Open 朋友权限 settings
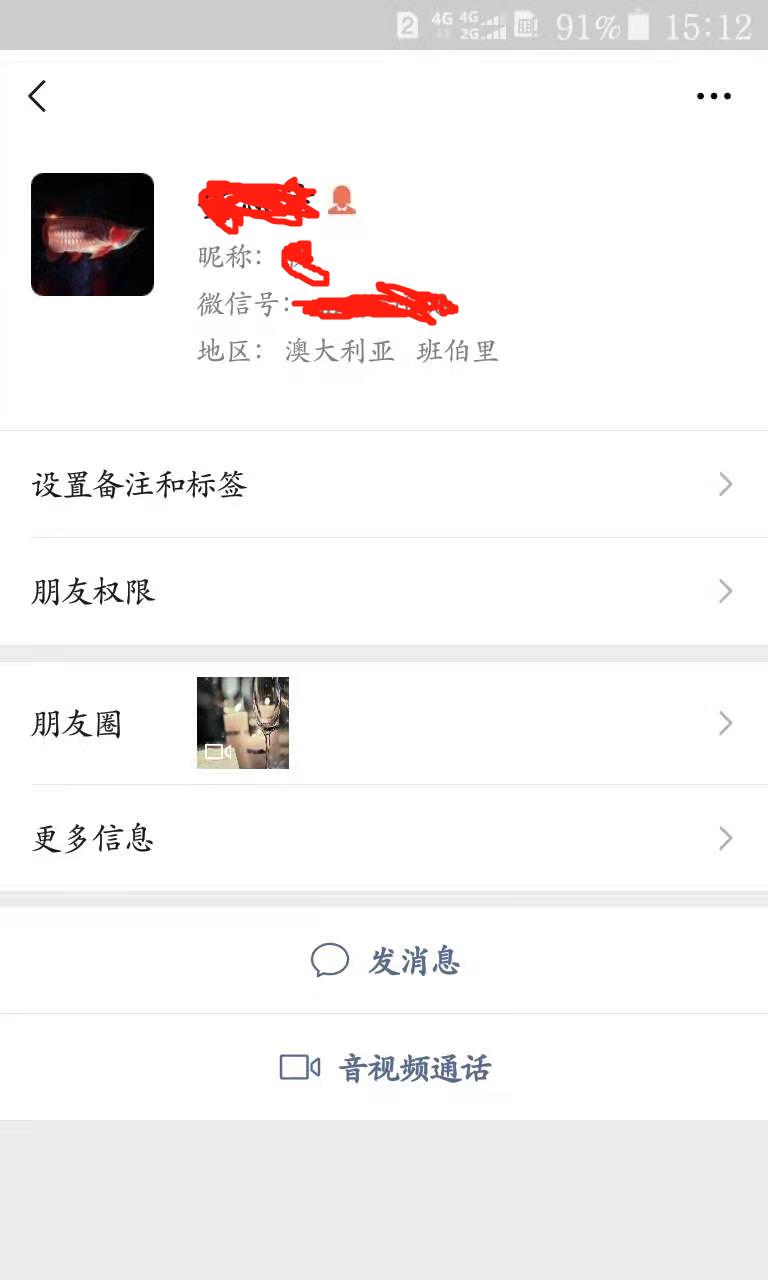Viewport: 768px width, 1280px height. [384, 592]
